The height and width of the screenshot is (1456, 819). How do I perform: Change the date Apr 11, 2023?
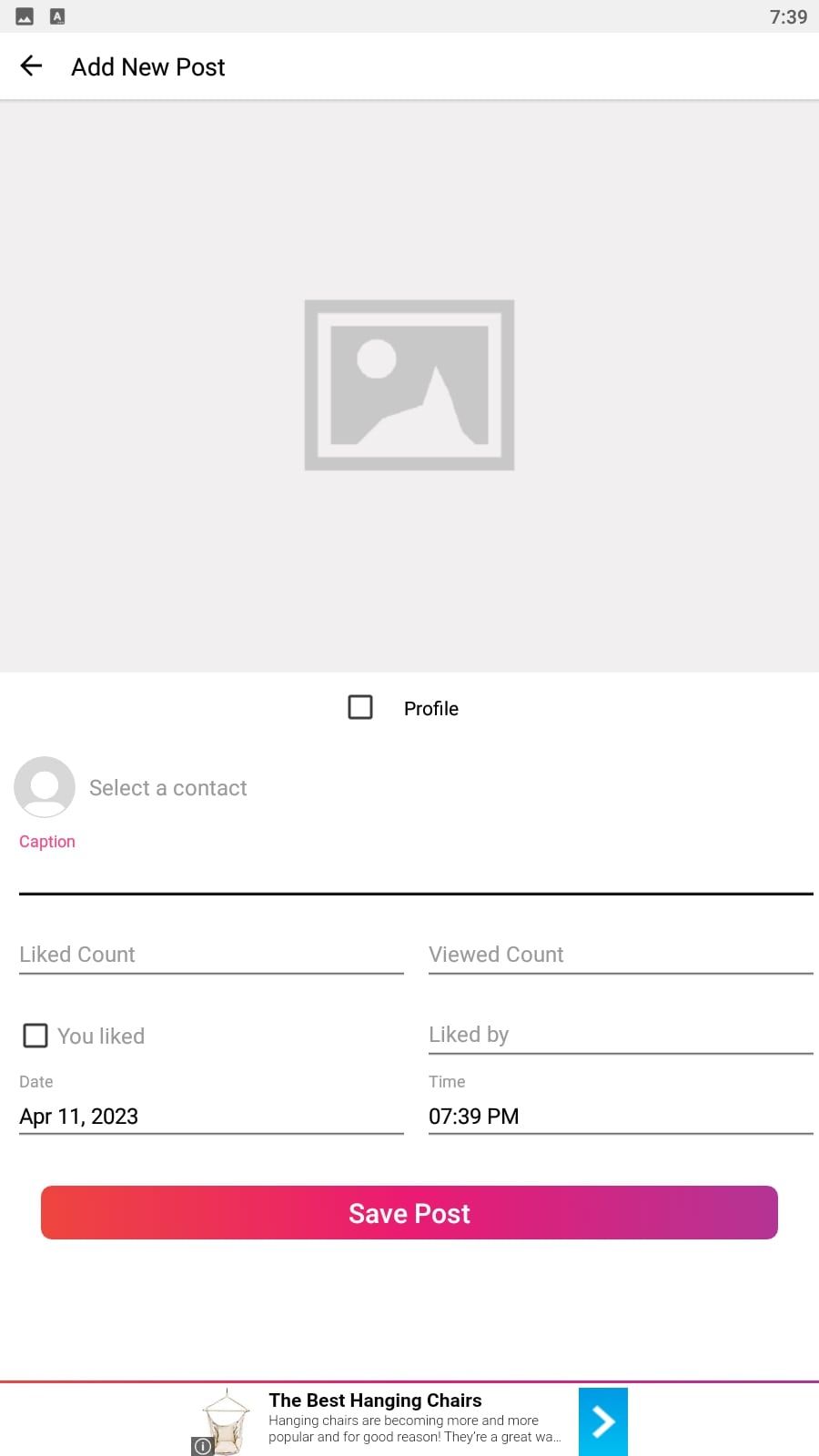[211, 1117]
